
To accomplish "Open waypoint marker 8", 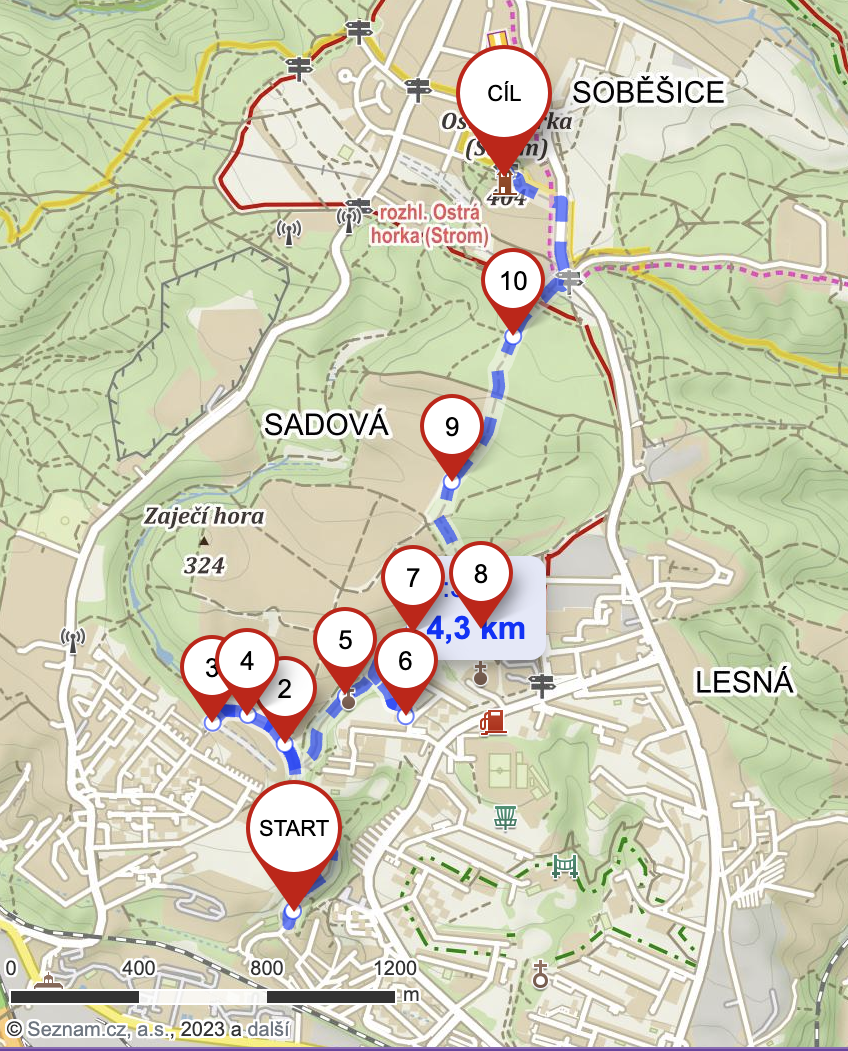I will point(480,574).
